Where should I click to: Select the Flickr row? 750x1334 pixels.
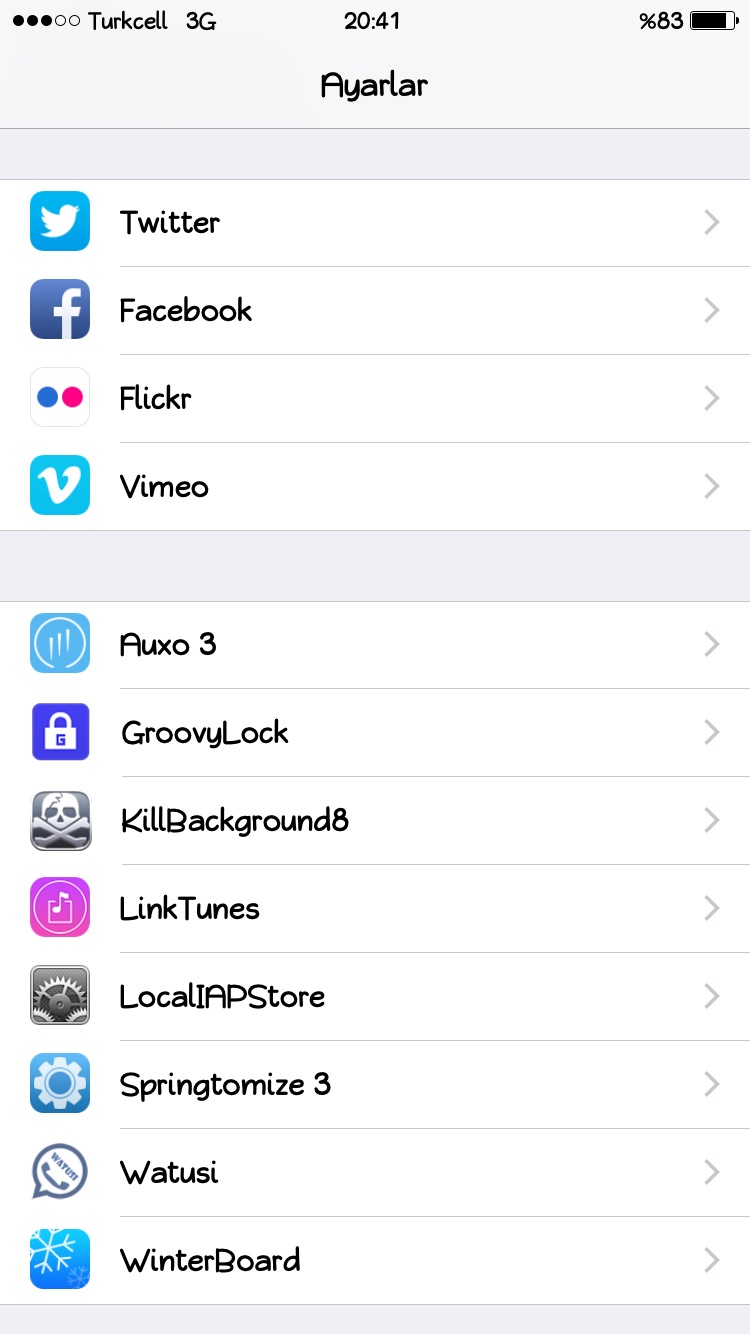point(375,398)
